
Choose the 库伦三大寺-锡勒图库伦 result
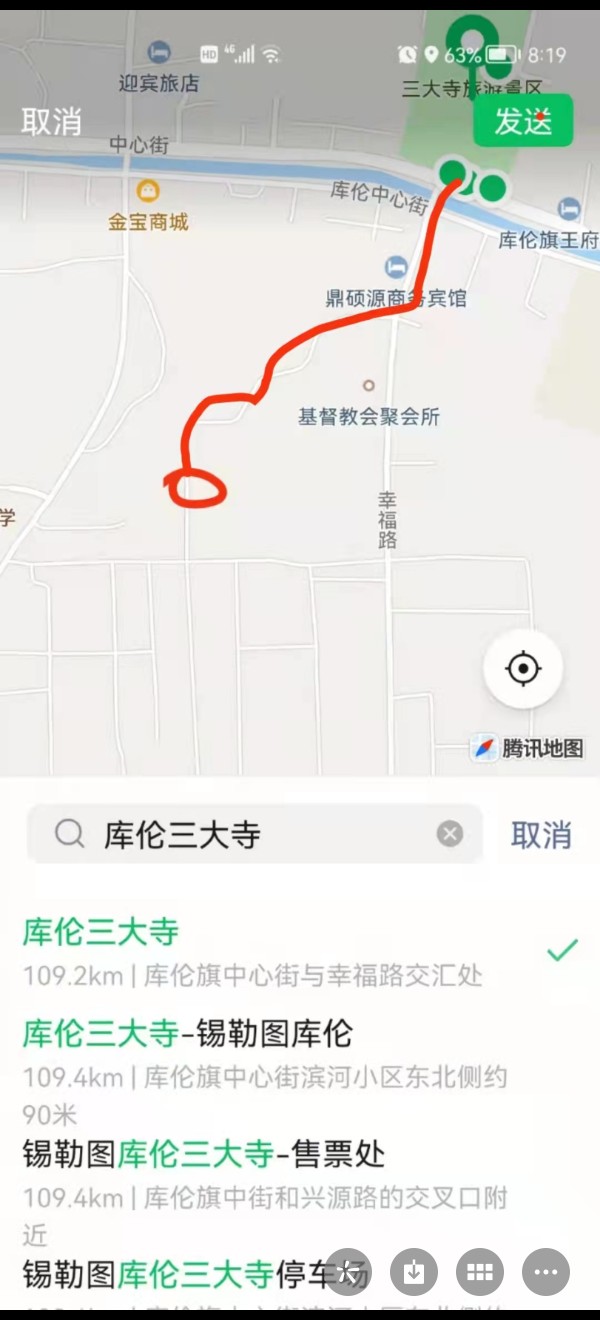[x=250, y=1052]
